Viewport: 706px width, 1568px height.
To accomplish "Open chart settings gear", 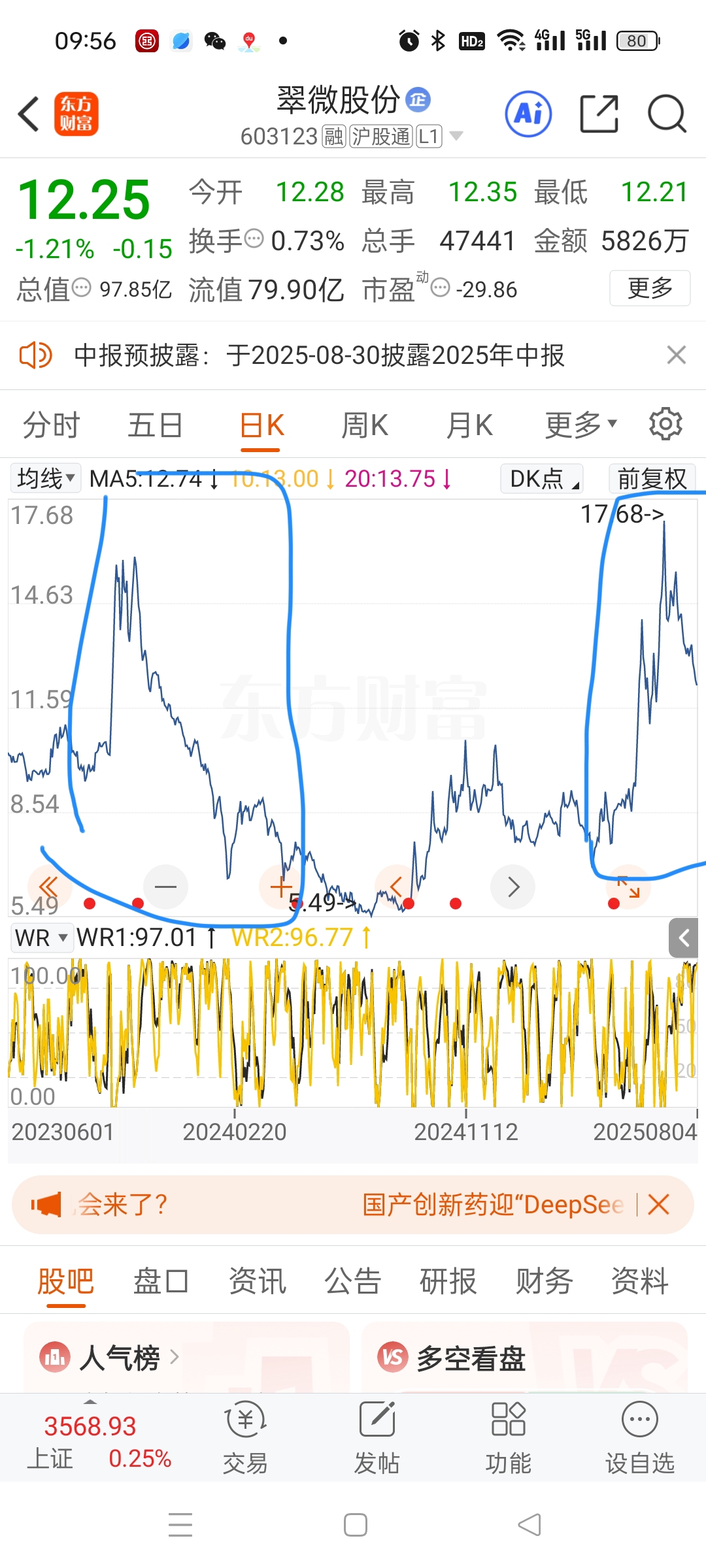I will (x=665, y=424).
